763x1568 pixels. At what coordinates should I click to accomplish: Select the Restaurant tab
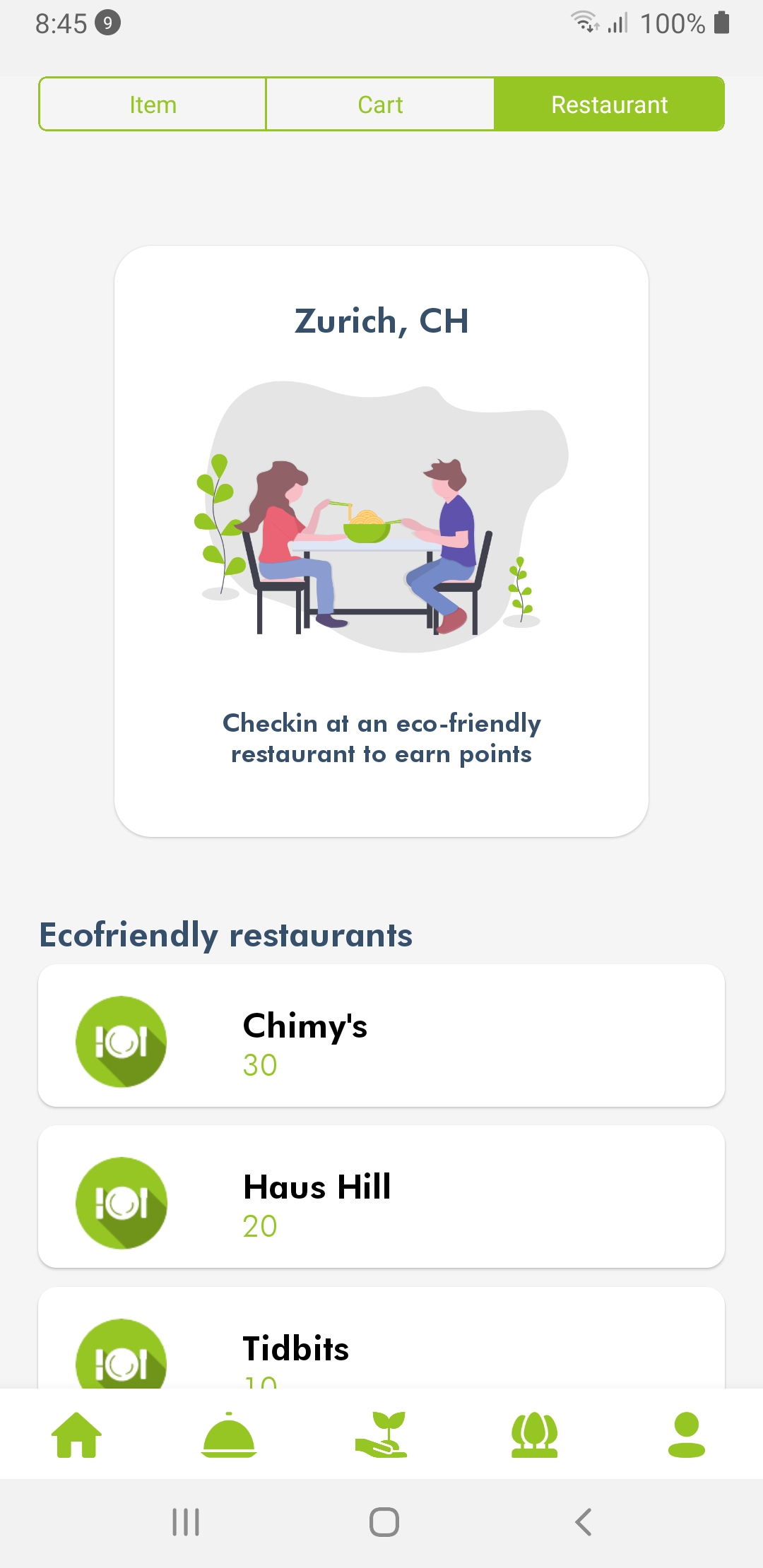609,105
